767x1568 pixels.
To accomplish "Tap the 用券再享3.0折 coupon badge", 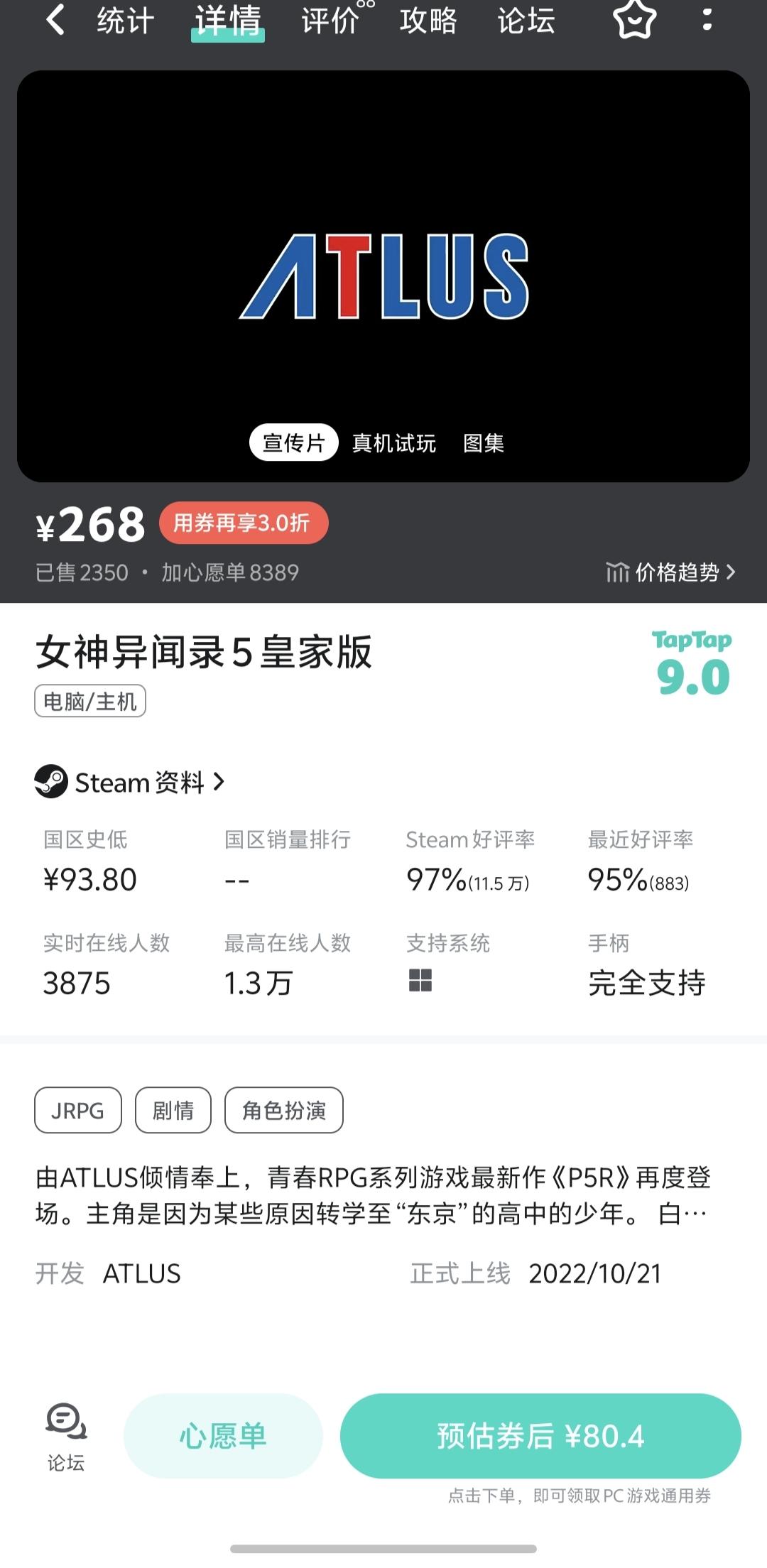I will [244, 522].
